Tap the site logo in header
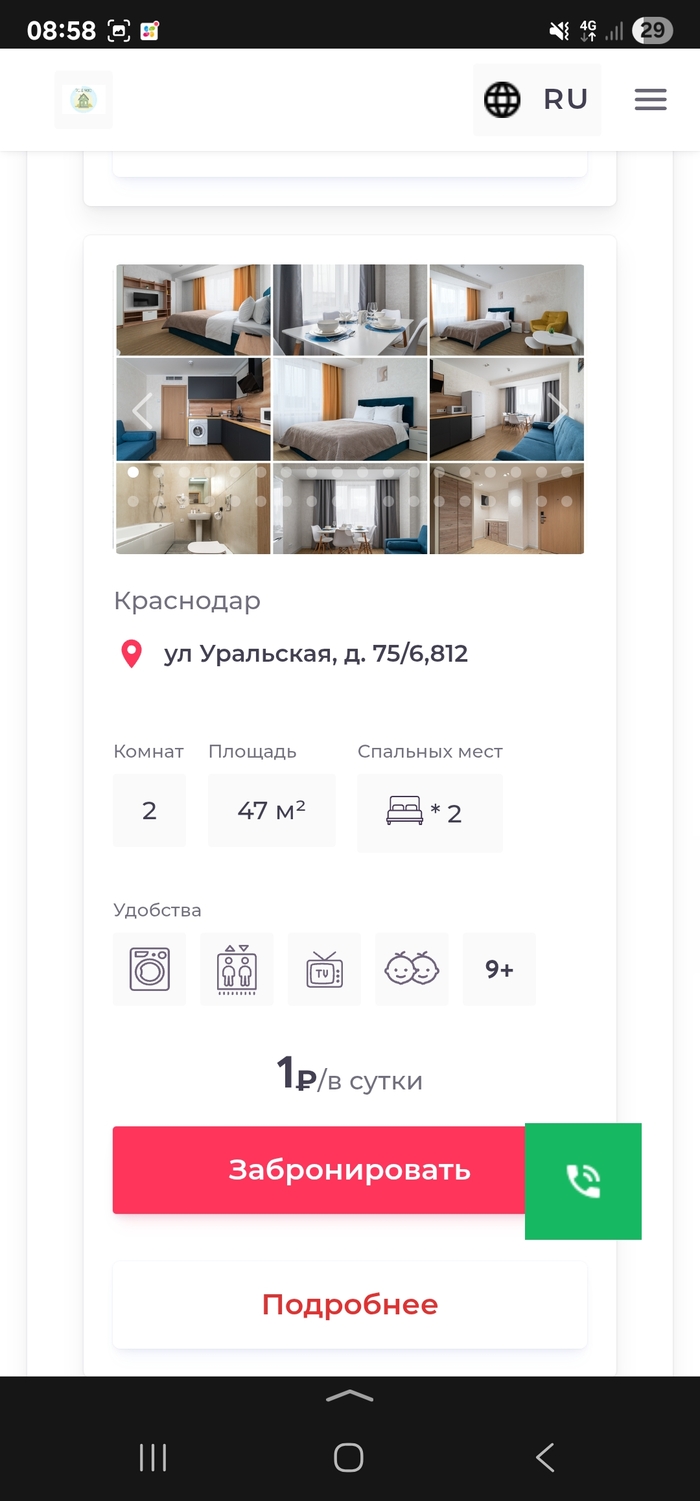The width and height of the screenshot is (700, 1501). coord(83,99)
